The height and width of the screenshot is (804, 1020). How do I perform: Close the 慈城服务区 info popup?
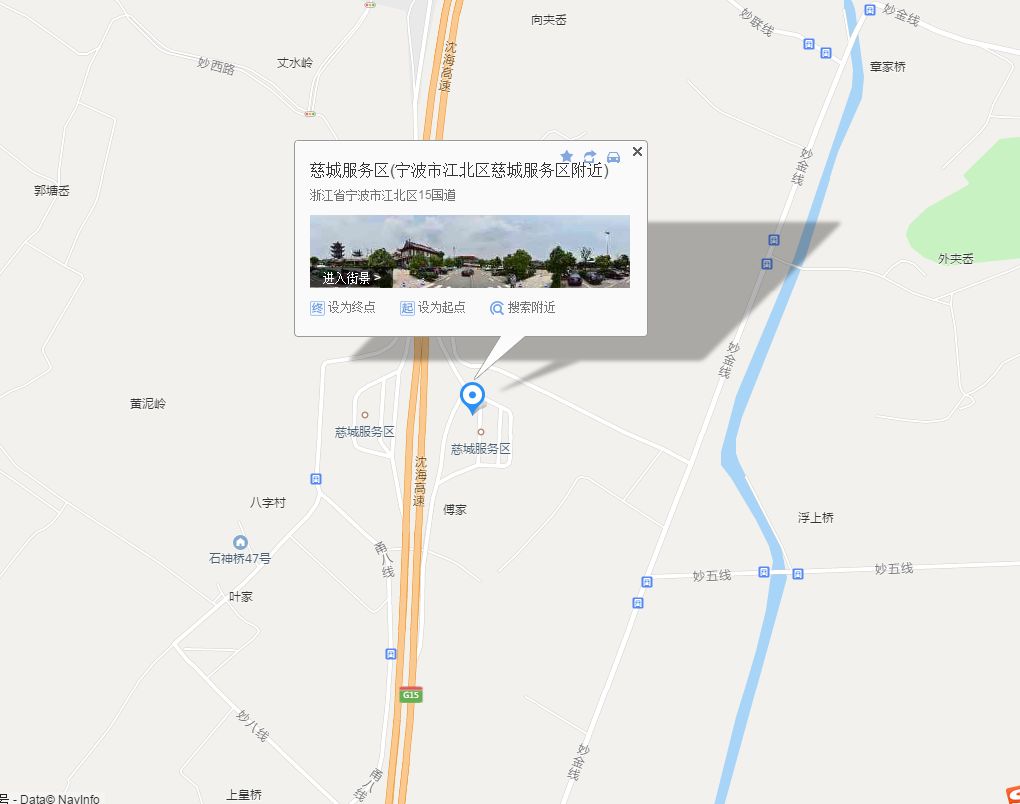638,152
